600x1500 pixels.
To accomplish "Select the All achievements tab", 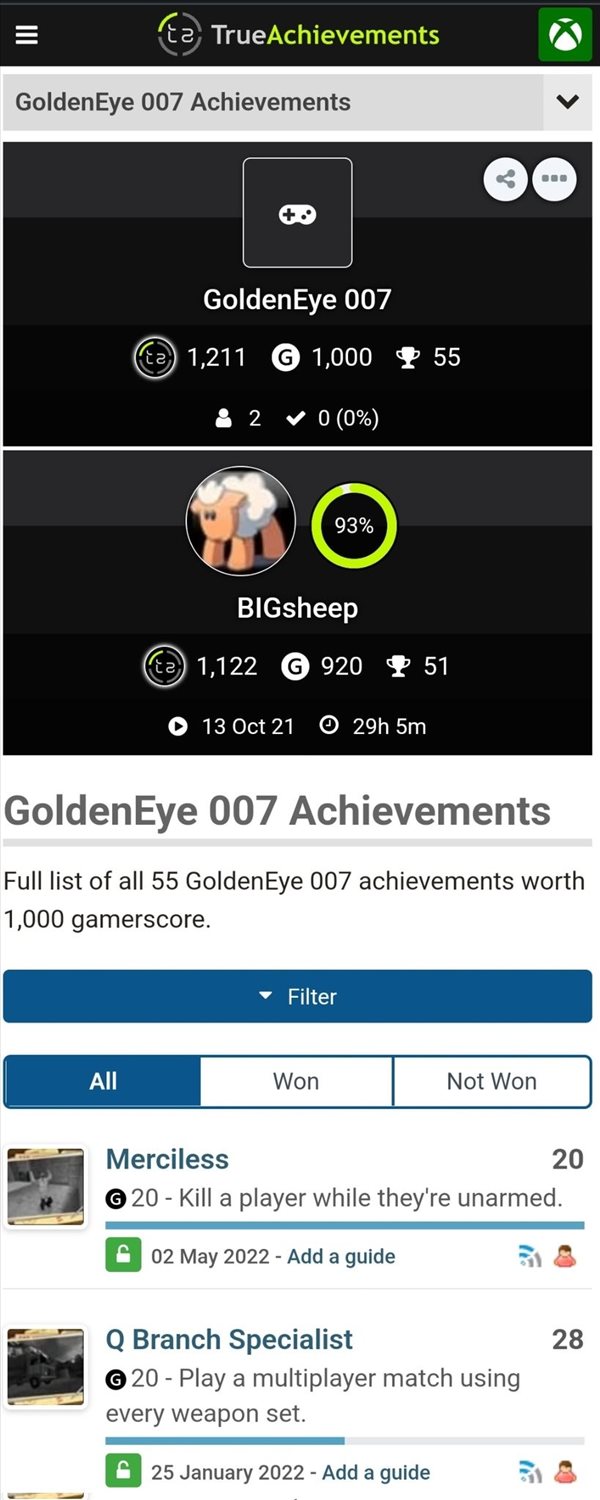I will (x=103, y=1081).
